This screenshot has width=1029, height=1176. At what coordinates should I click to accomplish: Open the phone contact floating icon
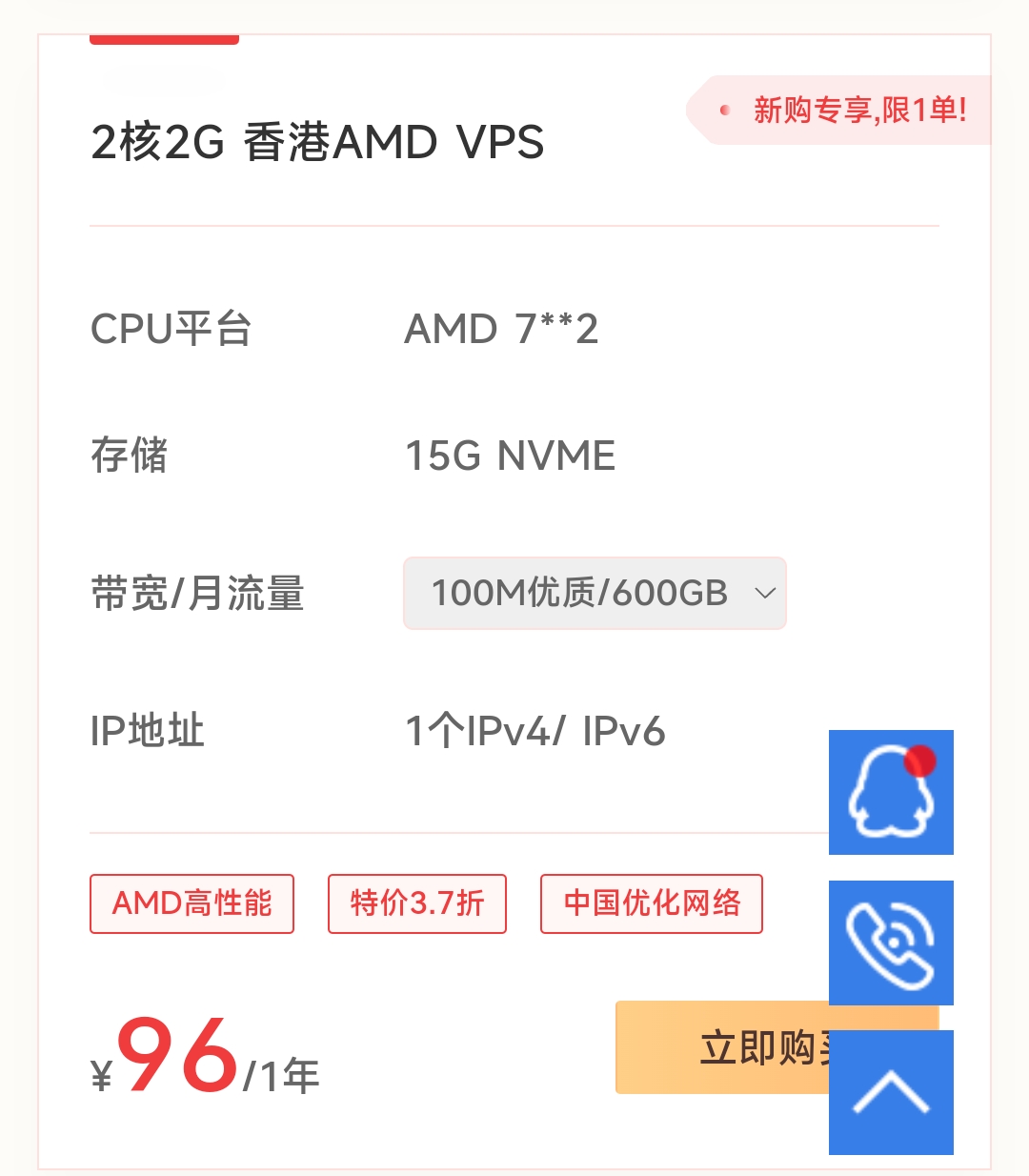(x=891, y=943)
